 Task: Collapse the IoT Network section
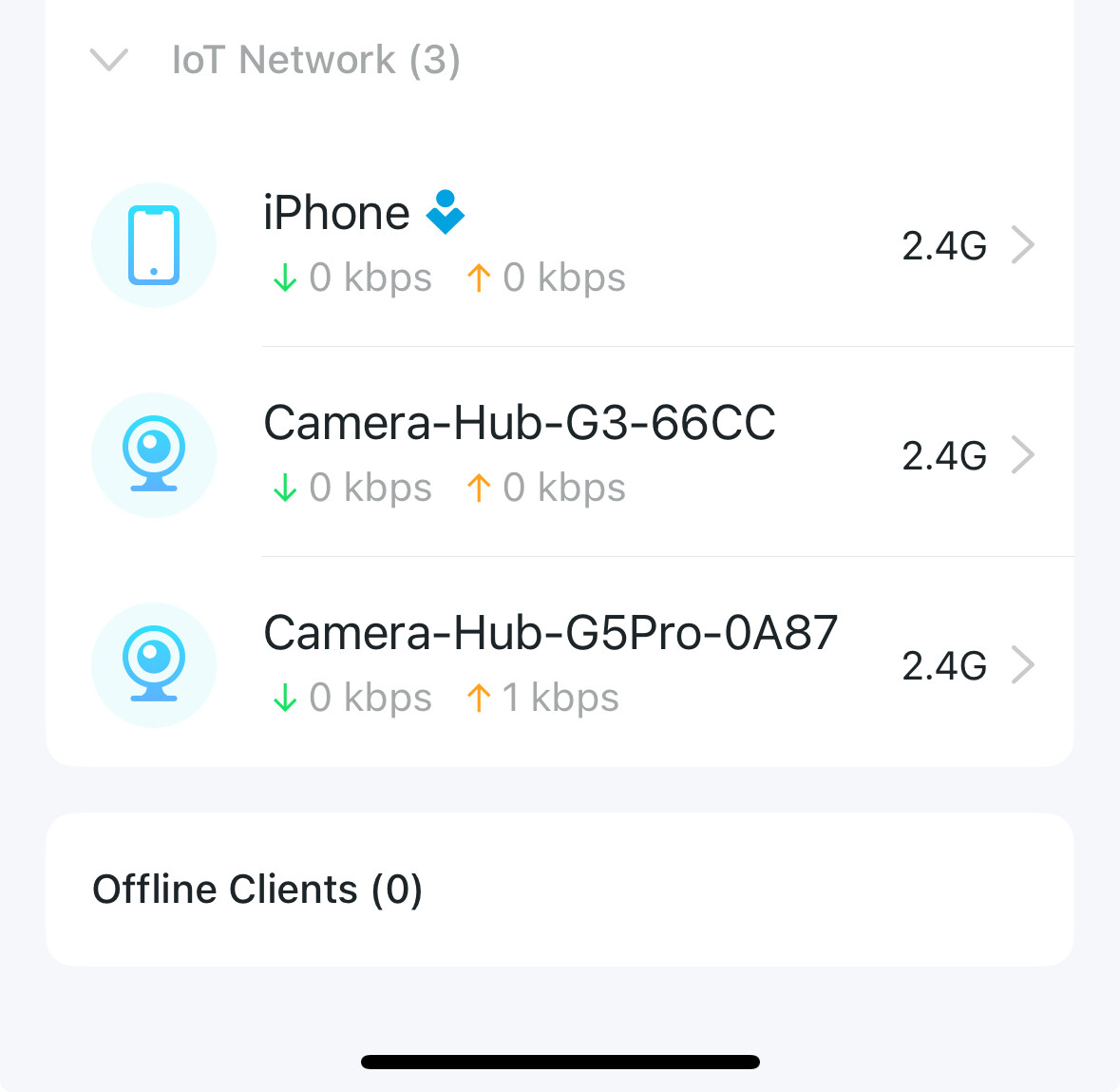point(108,60)
